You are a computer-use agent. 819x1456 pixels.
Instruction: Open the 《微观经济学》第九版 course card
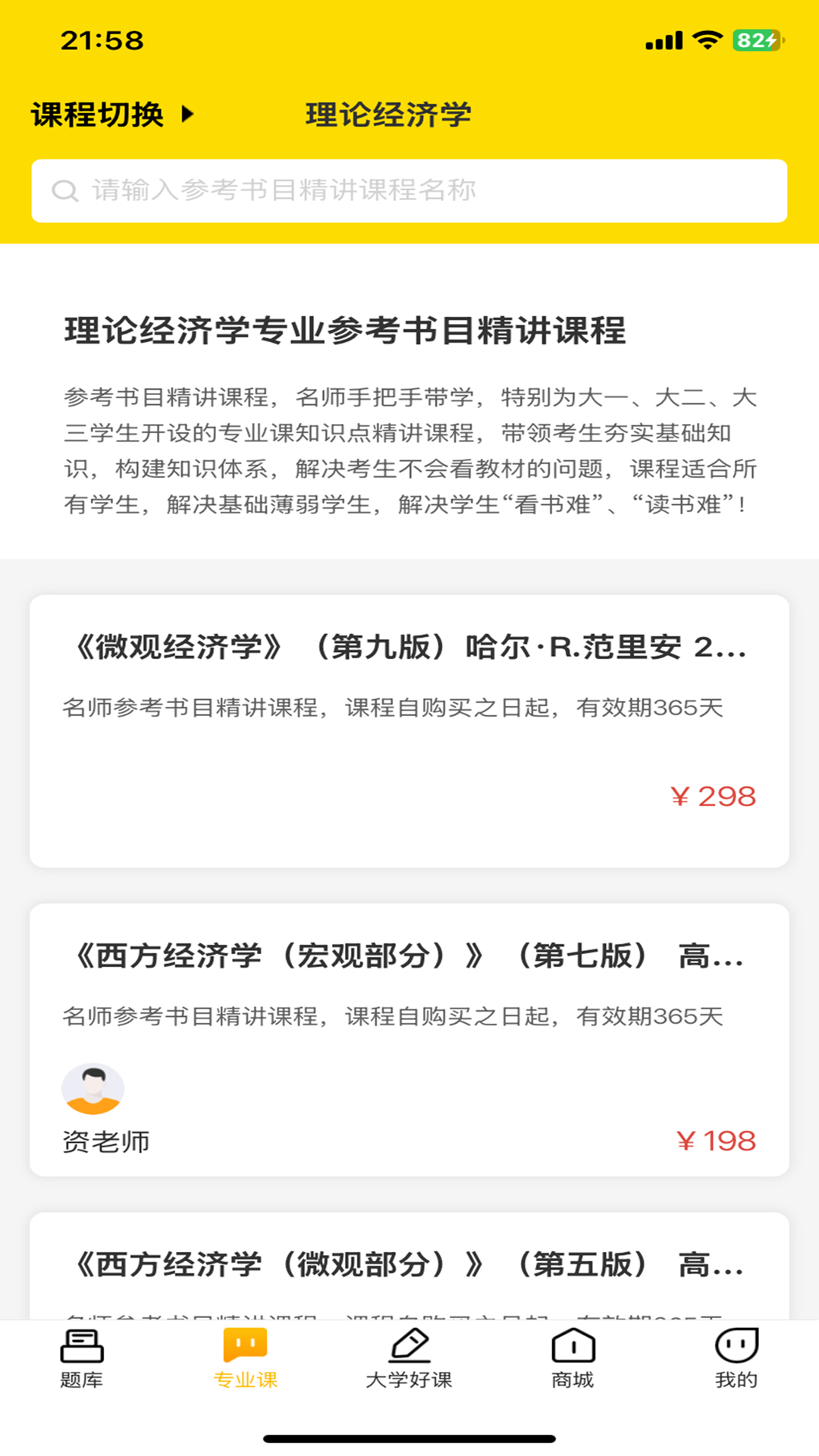(x=409, y=730)
